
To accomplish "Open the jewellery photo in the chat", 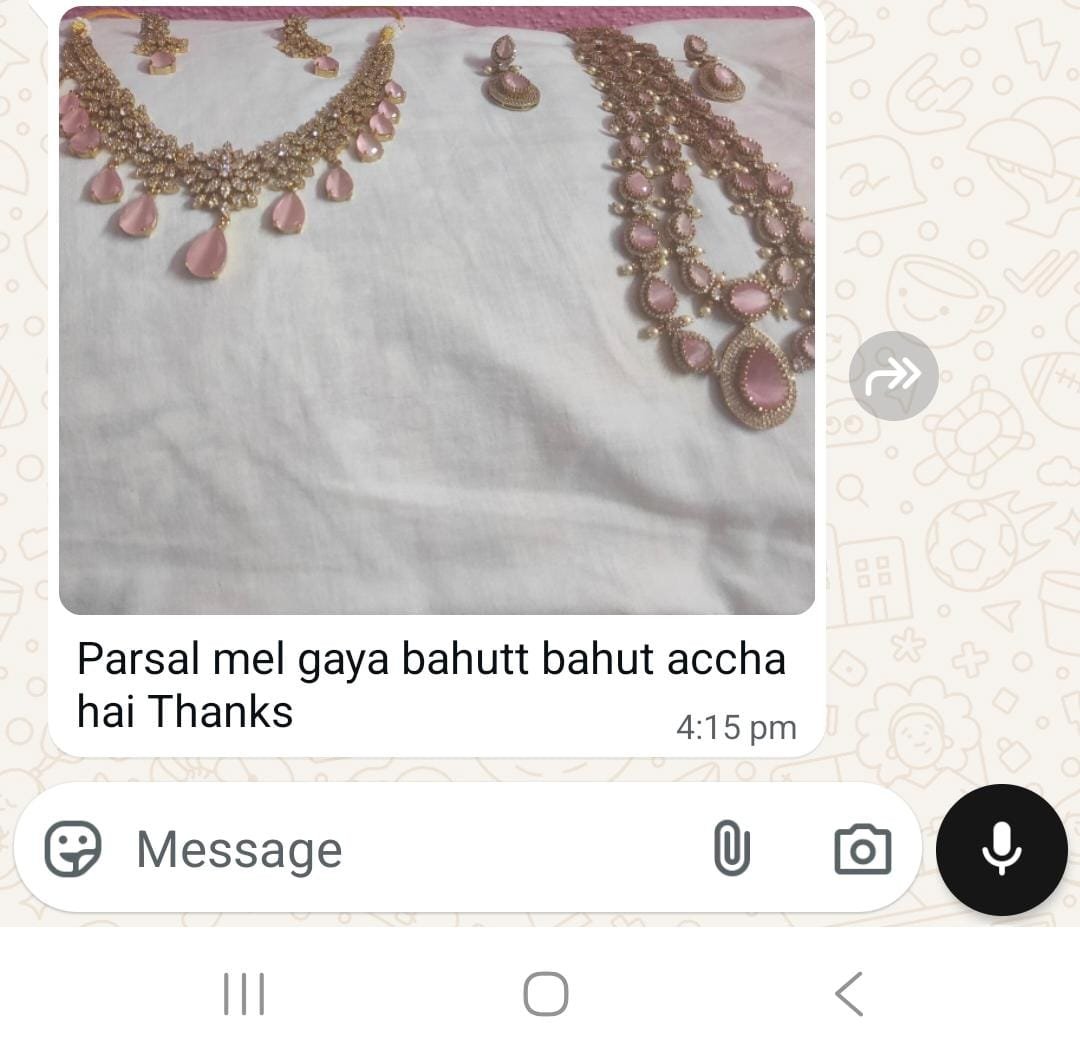I will tap(437, 310).
